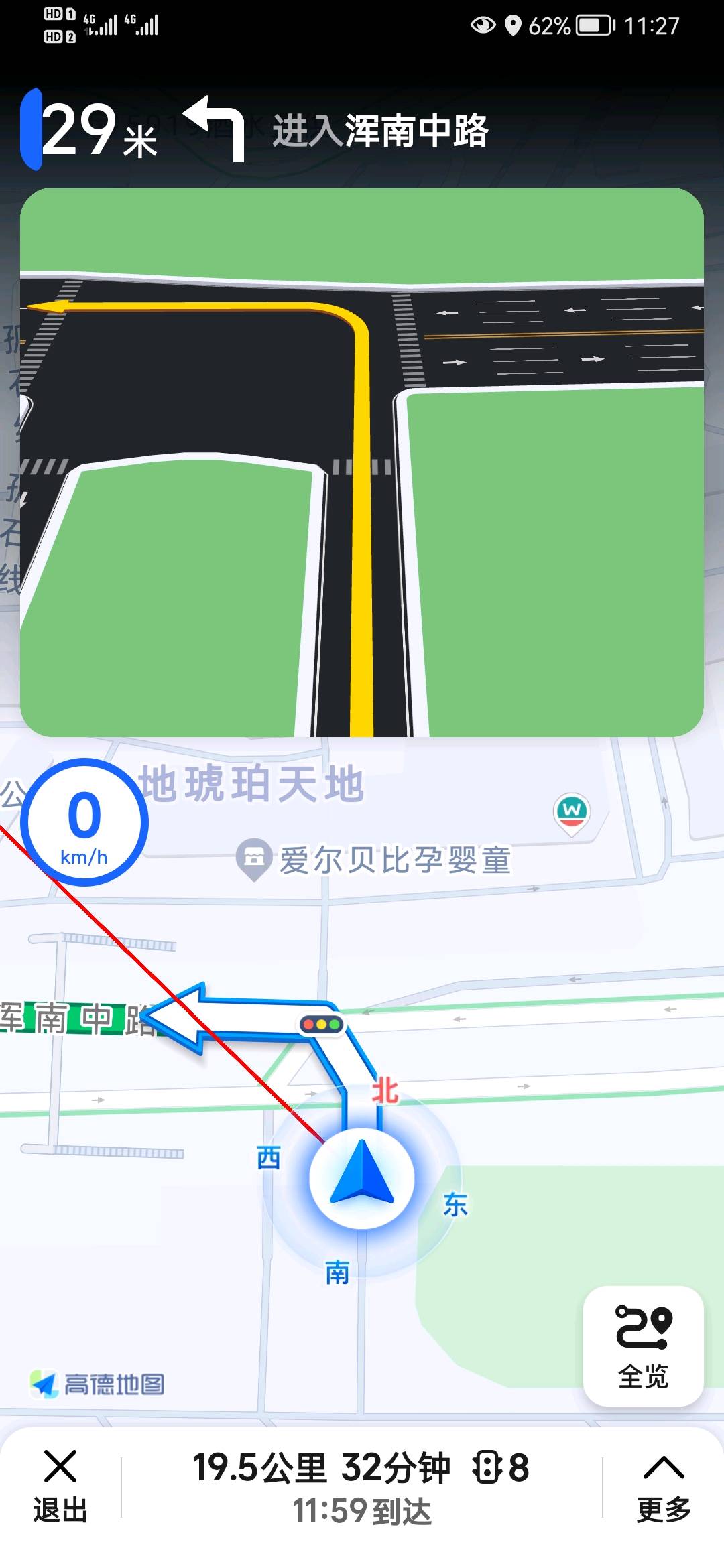Exit navigation with 退出 button
724x1568 pixels.
pyautogui.click(x=60, y=1485)
